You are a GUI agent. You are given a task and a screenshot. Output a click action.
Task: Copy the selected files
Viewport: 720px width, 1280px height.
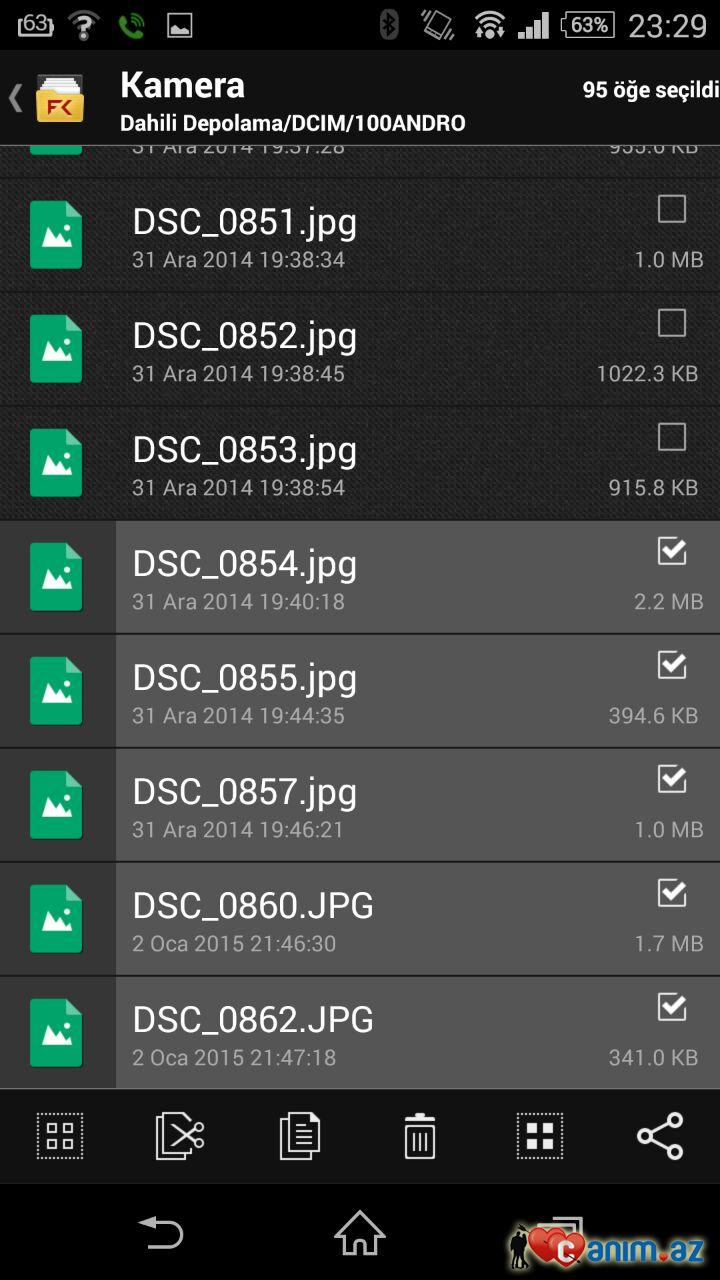300,1136
